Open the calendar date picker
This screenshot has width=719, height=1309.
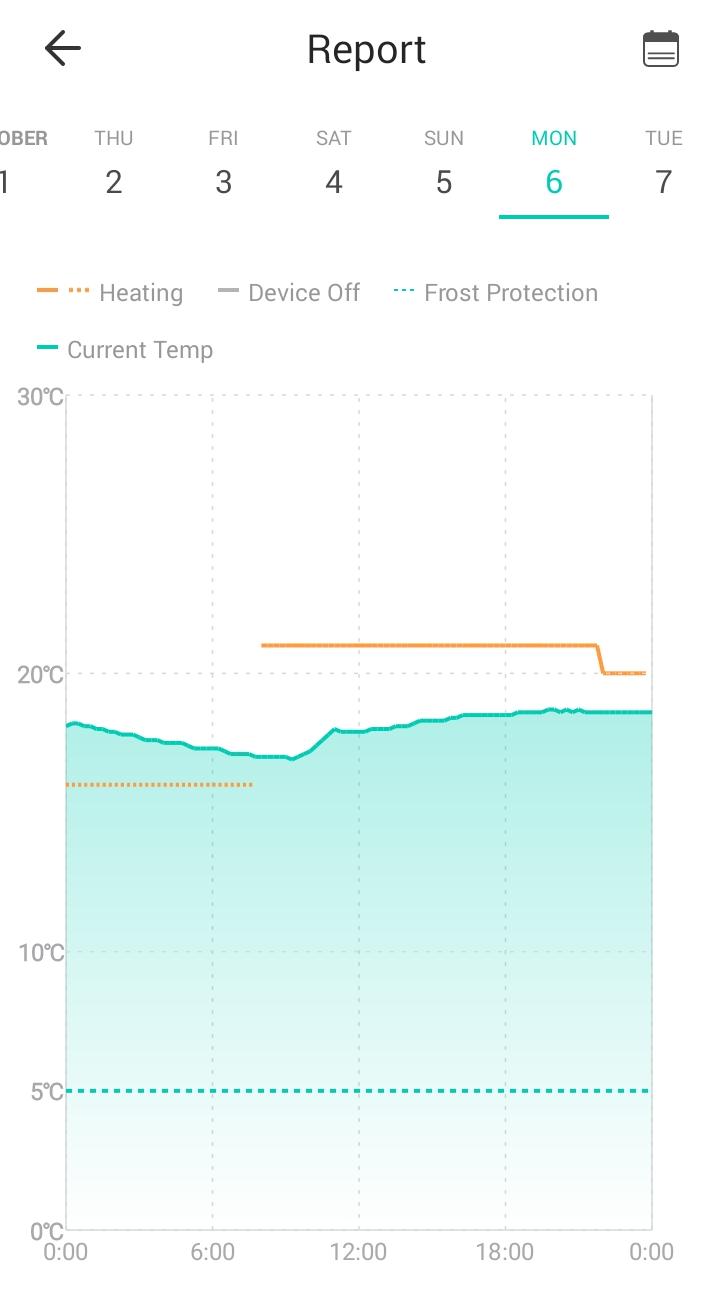point(660,48)
